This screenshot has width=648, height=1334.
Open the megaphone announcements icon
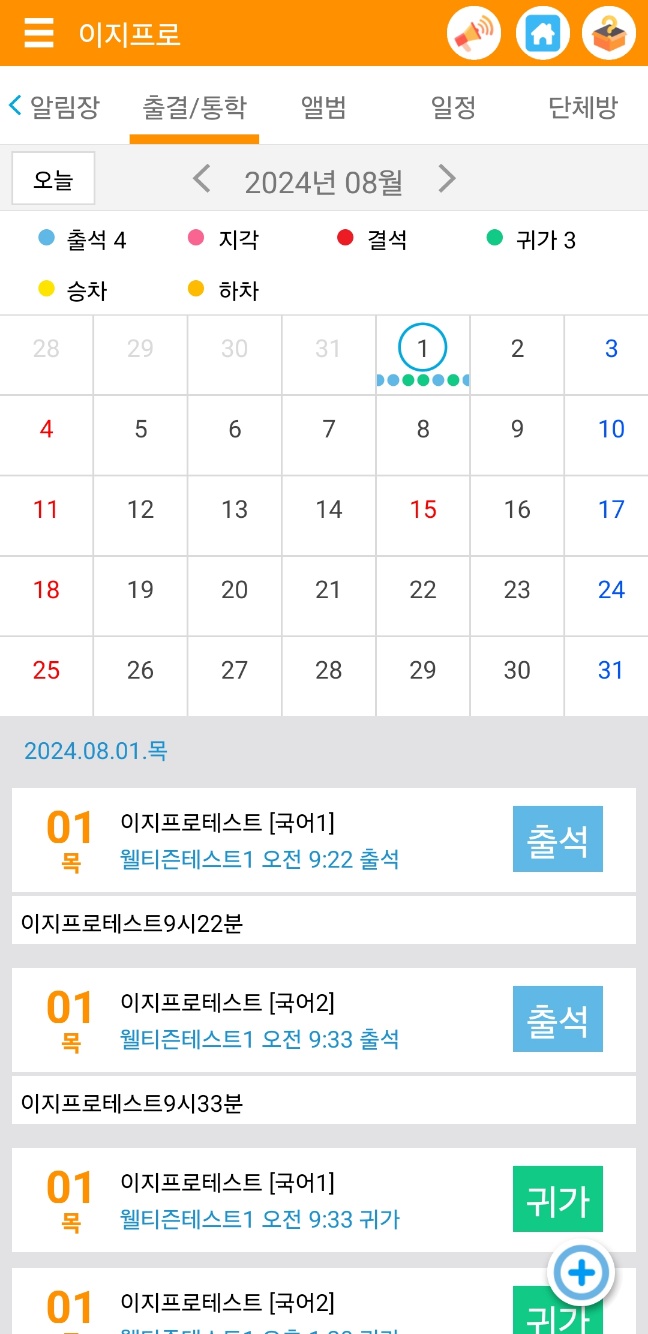474,33
